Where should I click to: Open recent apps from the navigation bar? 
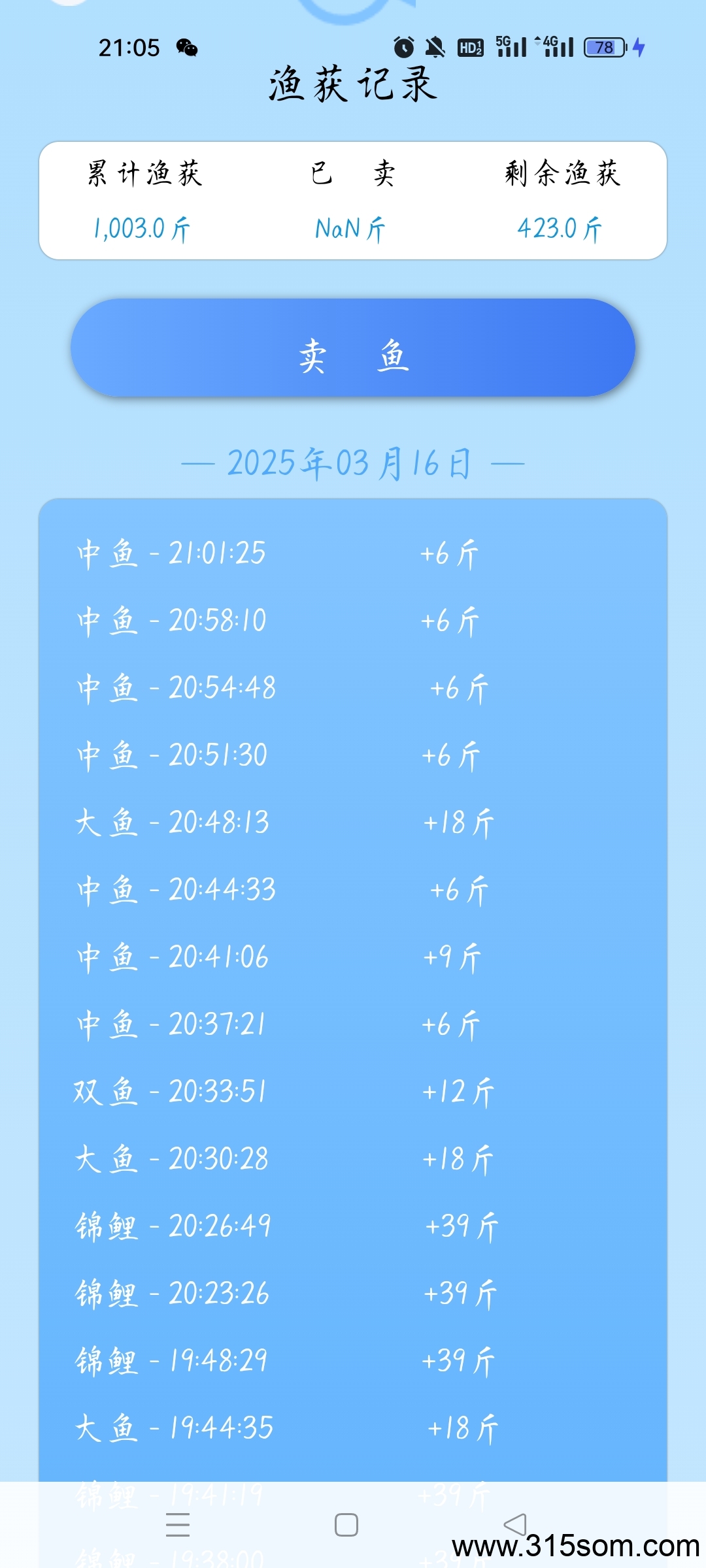pyautogui.click(x=178, y=1525)
